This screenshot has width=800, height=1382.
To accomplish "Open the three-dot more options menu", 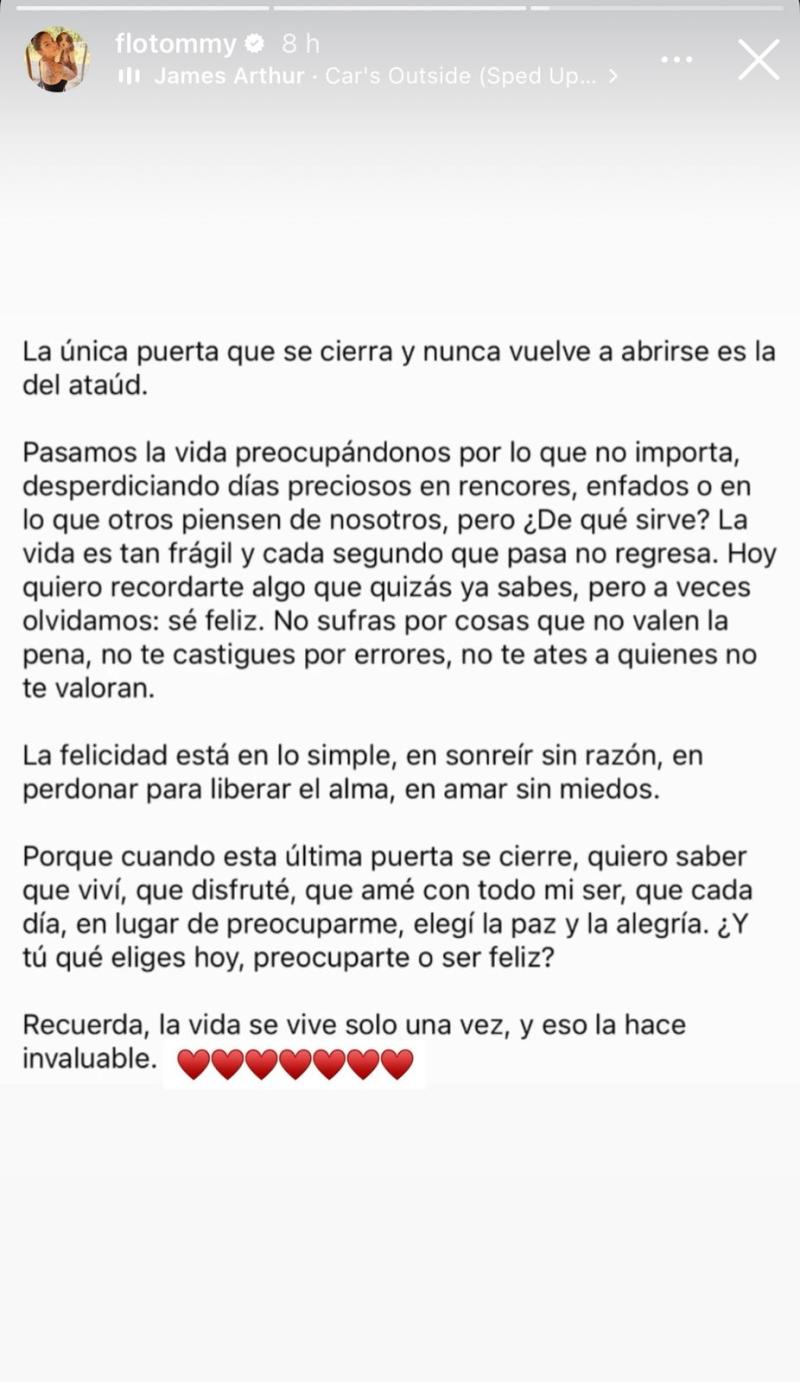I will tap(676, 59).
